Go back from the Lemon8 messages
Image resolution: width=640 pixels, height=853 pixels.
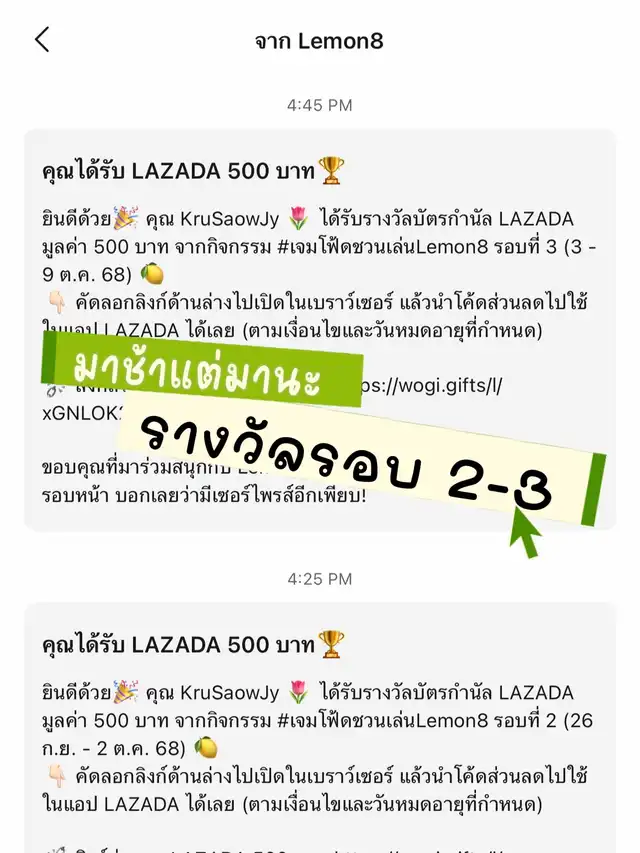click(42, 40)
